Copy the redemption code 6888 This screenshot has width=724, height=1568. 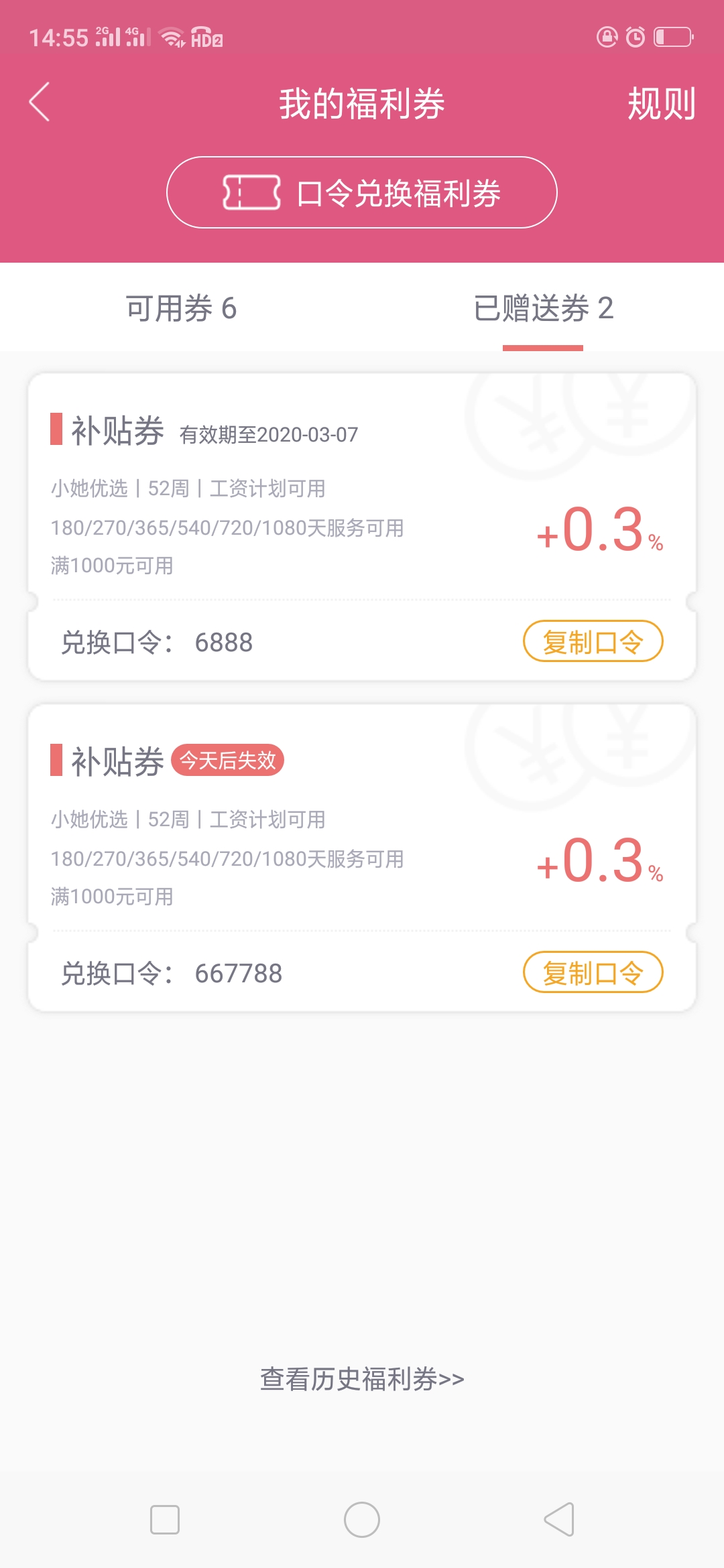pos(593,641)
